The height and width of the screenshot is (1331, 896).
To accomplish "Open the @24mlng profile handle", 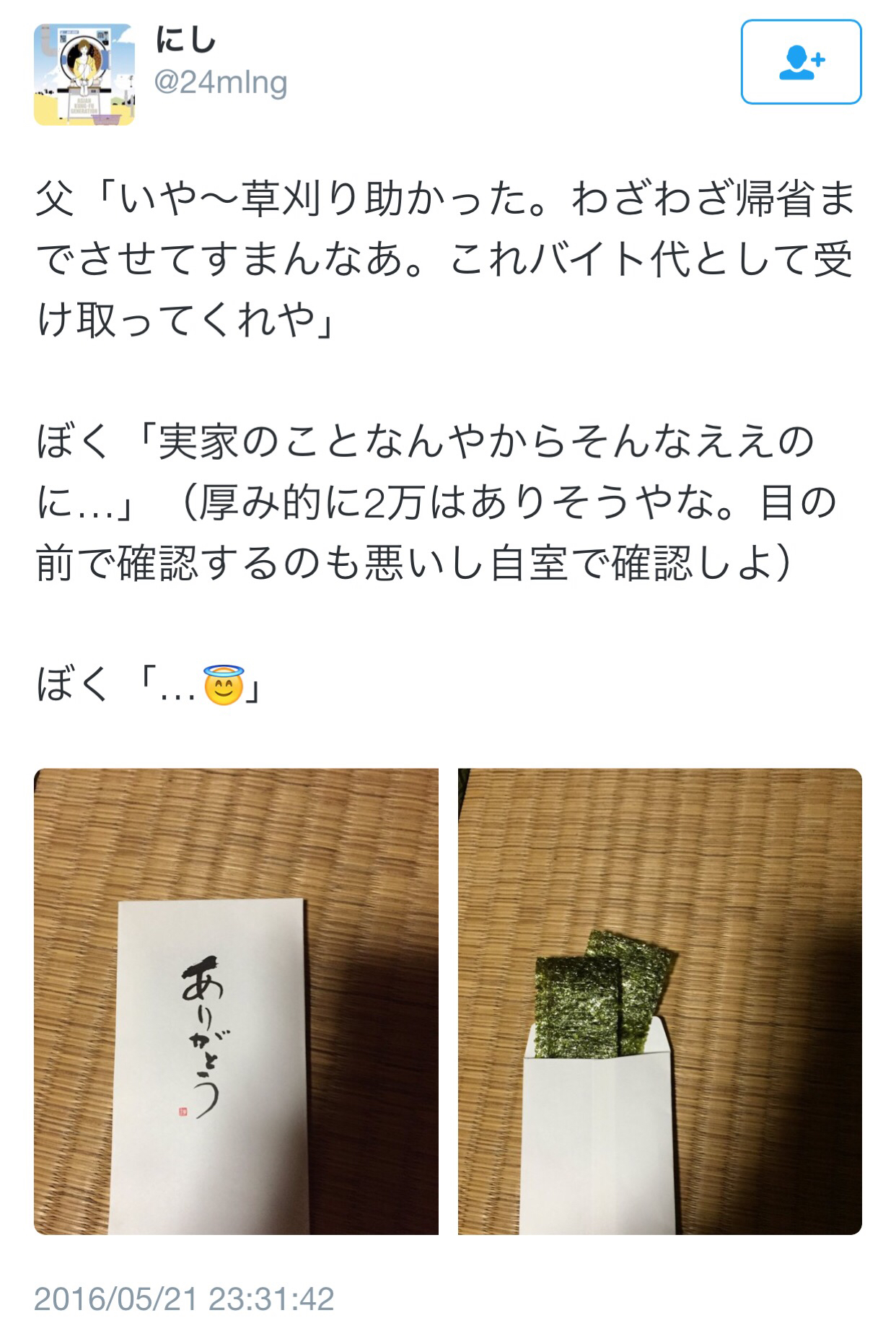I will click(x=221, y=83).
